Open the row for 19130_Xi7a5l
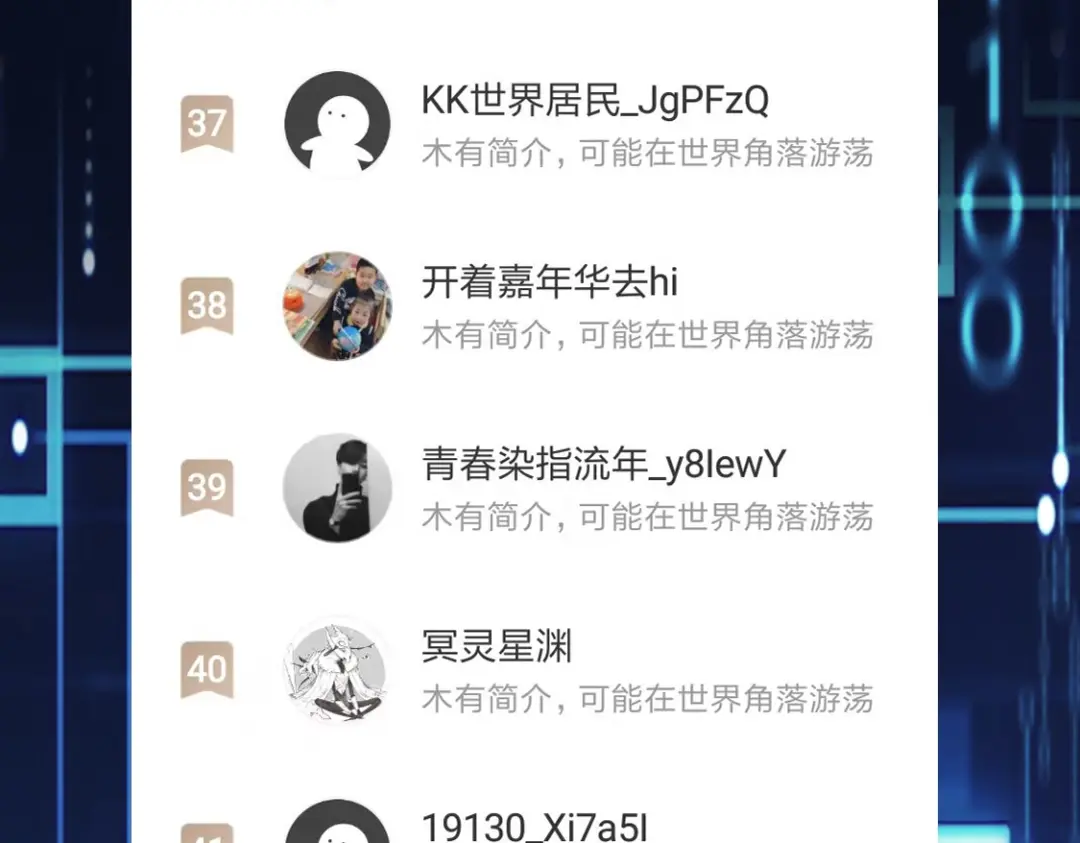The height and width of the screenshot is (843, 1080). [535, 827]
